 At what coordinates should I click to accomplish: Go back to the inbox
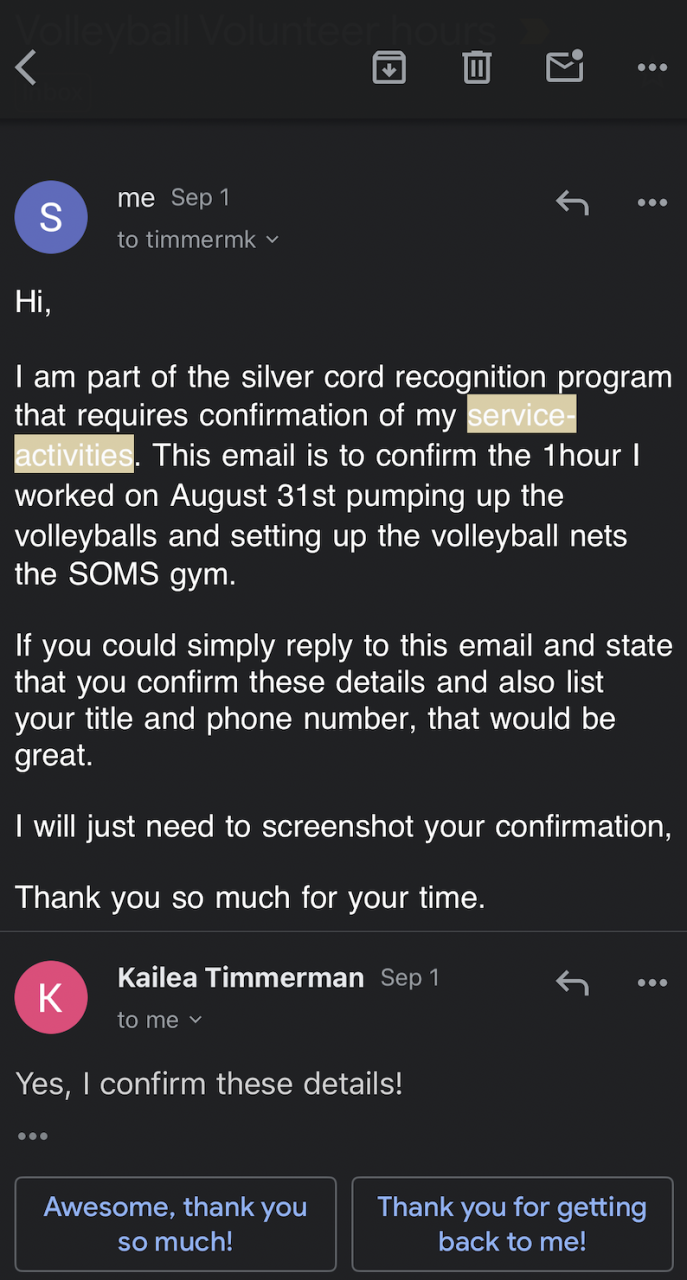coord(26,68)
